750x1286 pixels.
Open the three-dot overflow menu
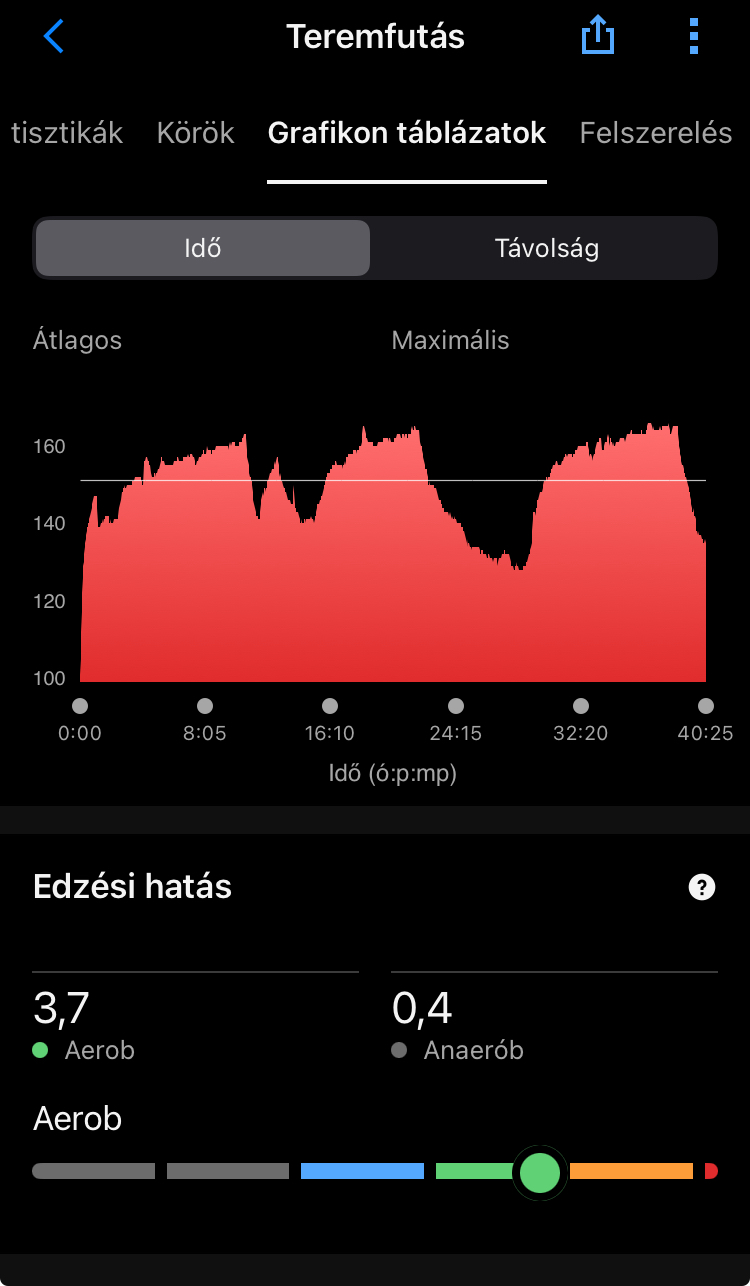(694, 37)
